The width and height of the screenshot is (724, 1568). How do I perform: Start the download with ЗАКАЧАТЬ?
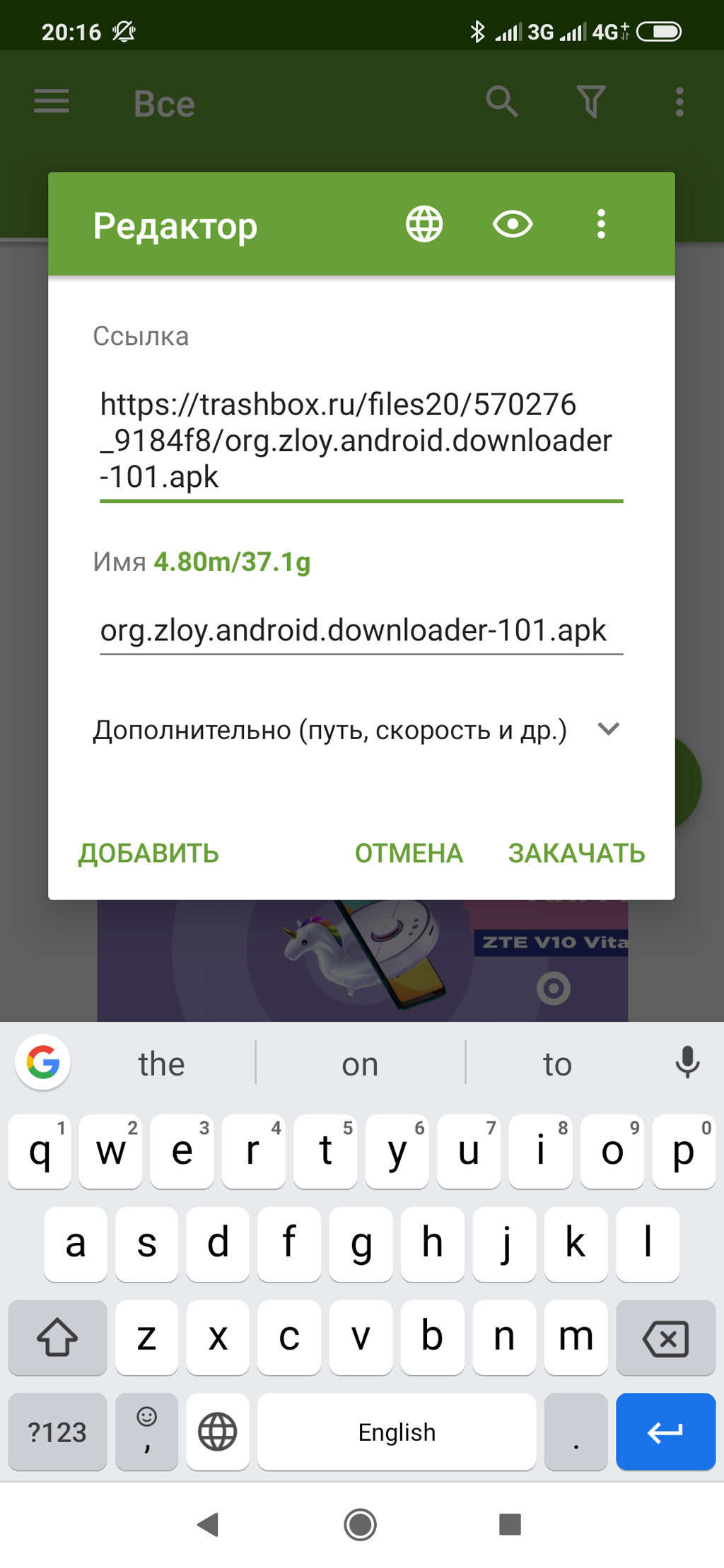577,854
